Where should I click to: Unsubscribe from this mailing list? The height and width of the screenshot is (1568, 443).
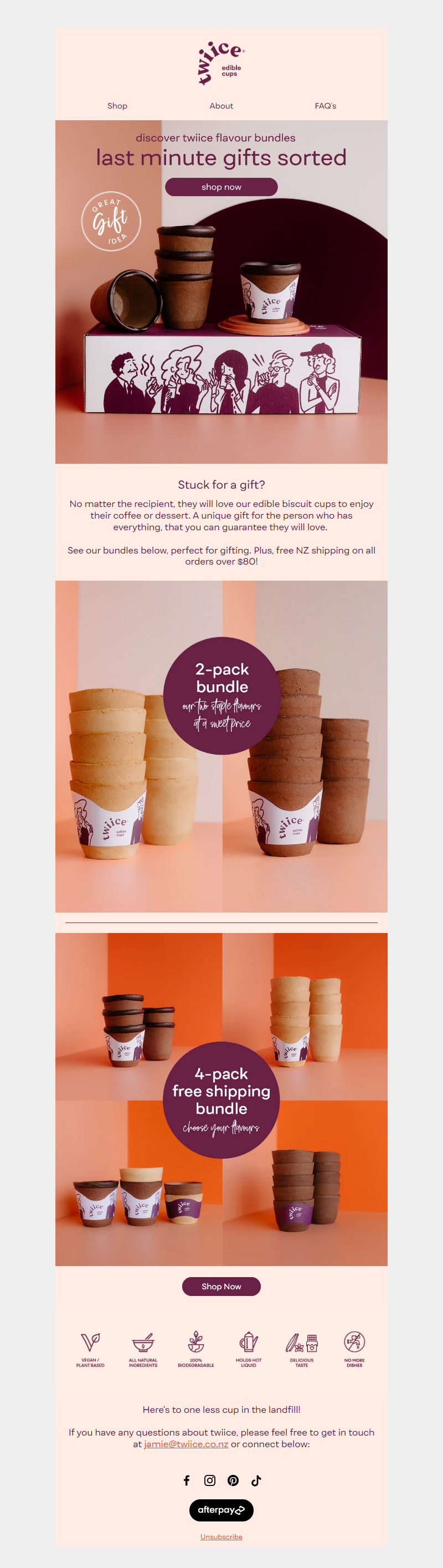(x=221, y=1537)
